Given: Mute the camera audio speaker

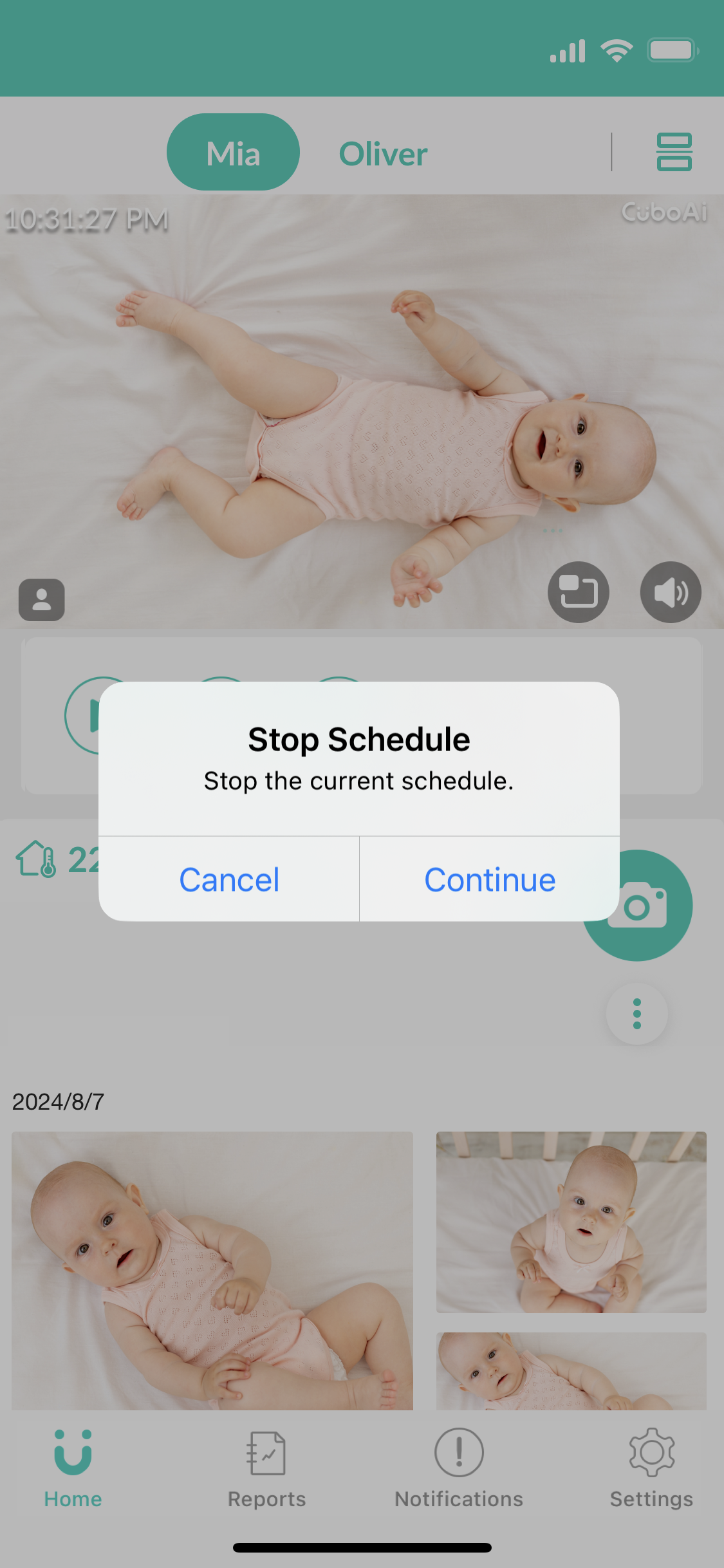Looking at the screenshot, I should coord(670,592).
